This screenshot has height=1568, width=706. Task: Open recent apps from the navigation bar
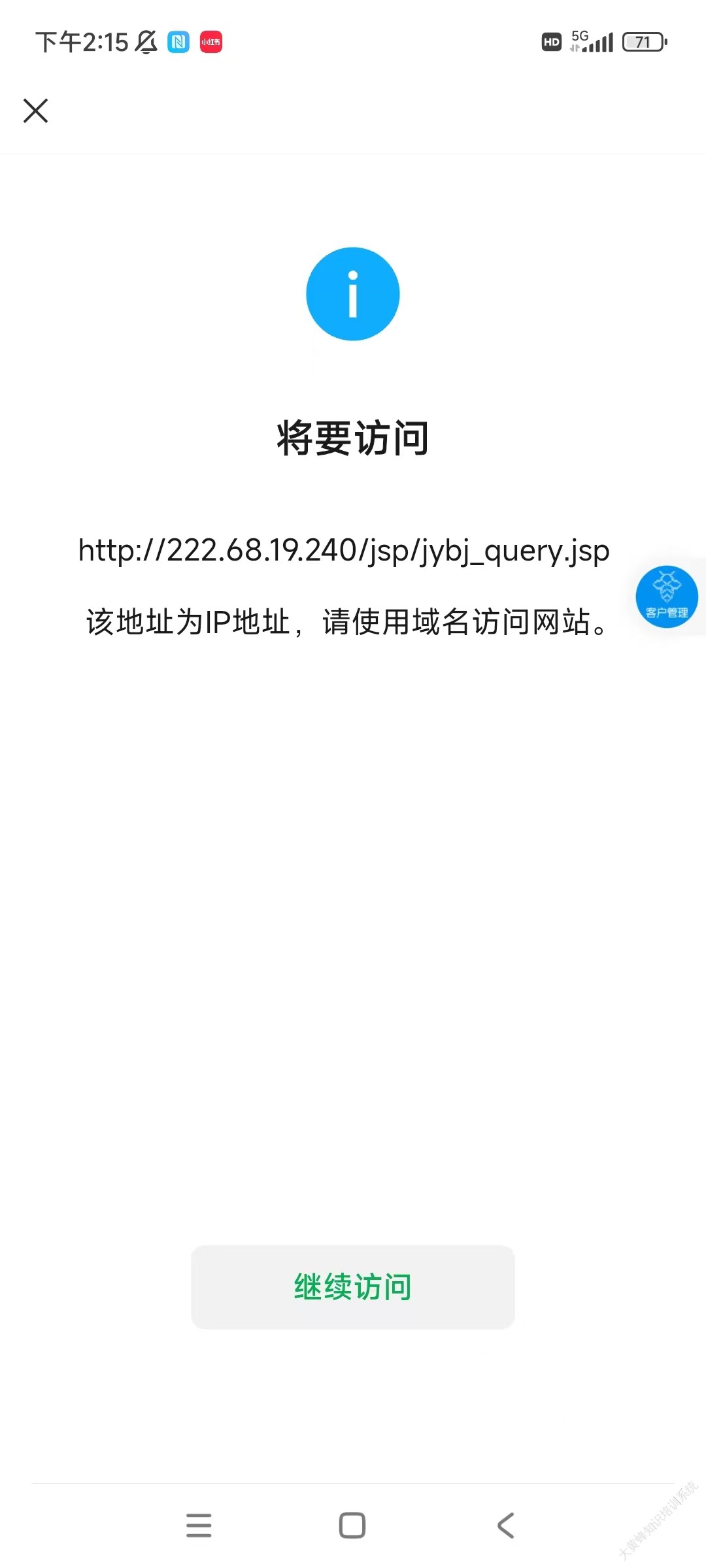point(199,1526)
